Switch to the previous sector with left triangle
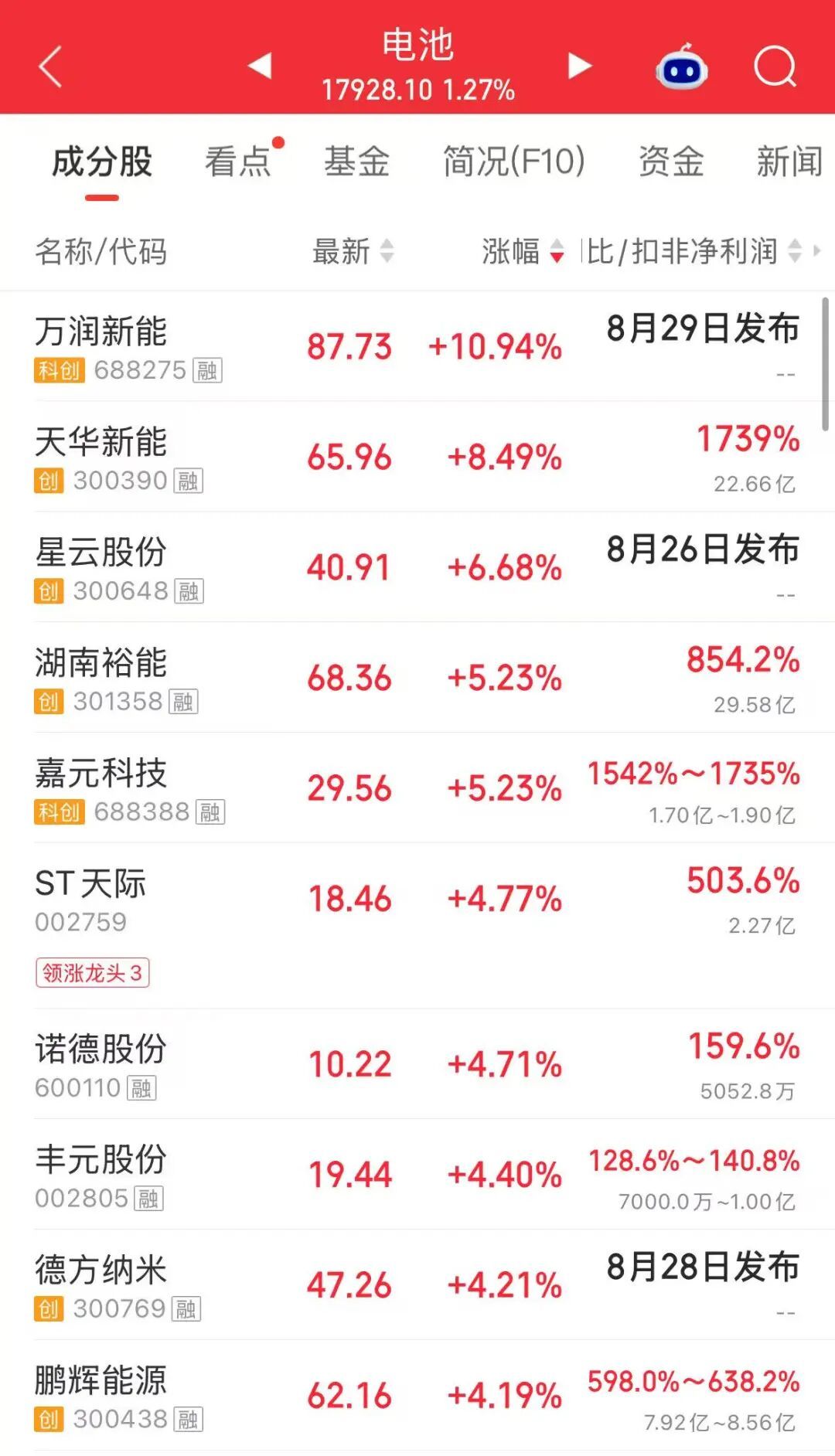The height and width of the screenshot is (1456, 835). [260, 66]
